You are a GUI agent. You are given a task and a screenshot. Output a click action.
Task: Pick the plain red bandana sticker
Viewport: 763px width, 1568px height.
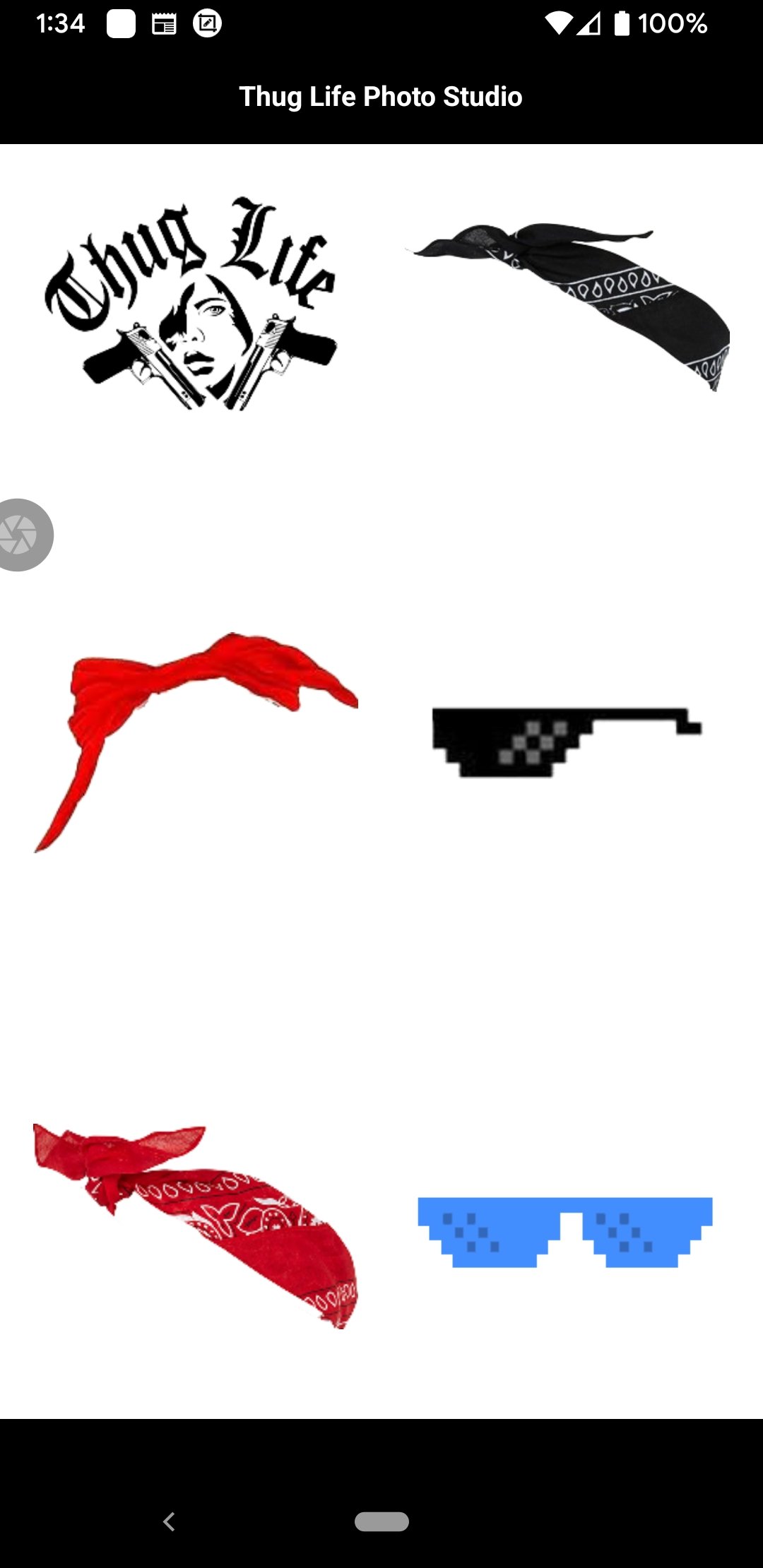coord(196,742)
